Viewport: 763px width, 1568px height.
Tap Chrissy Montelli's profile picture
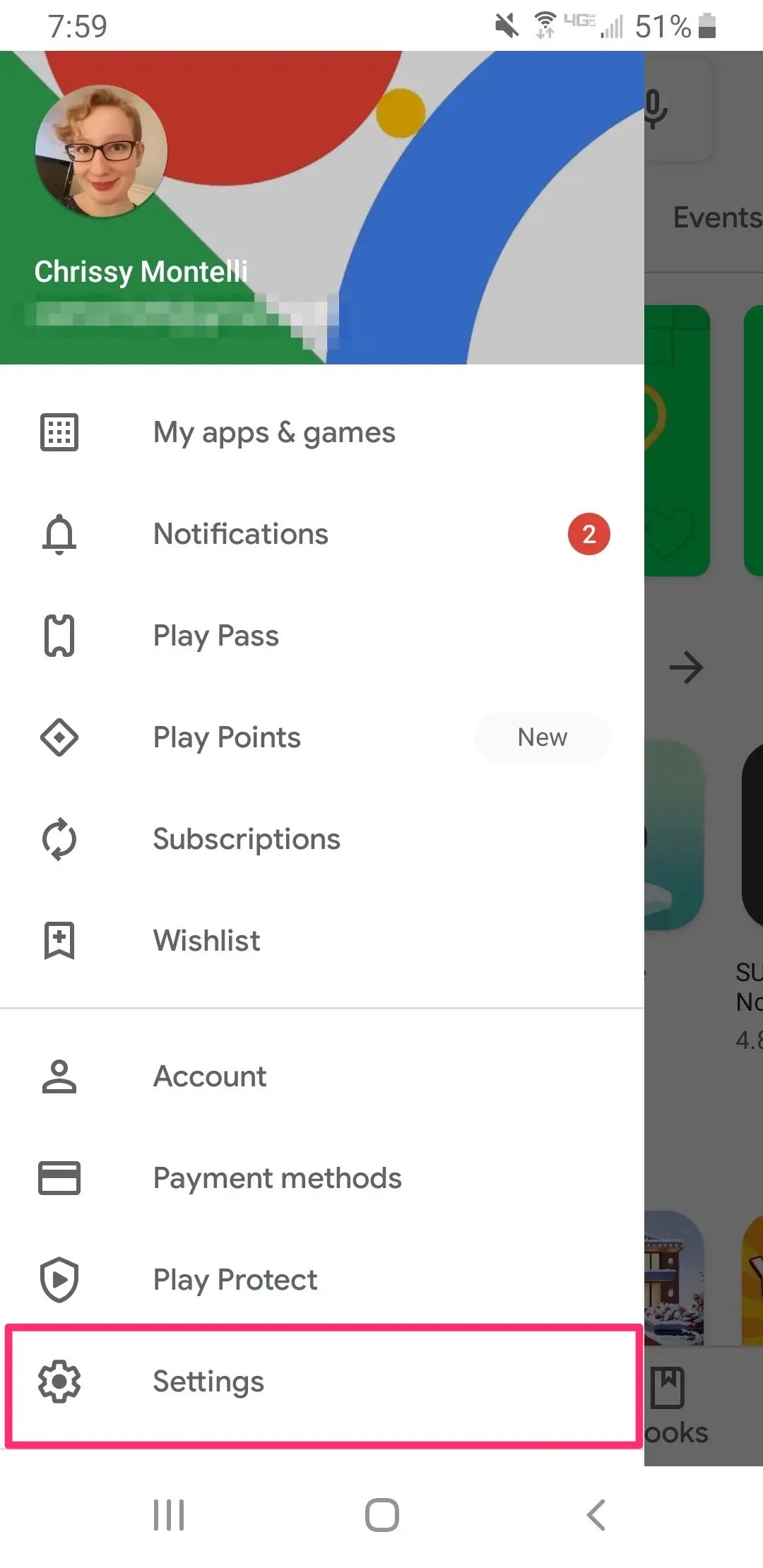point(101,151)
